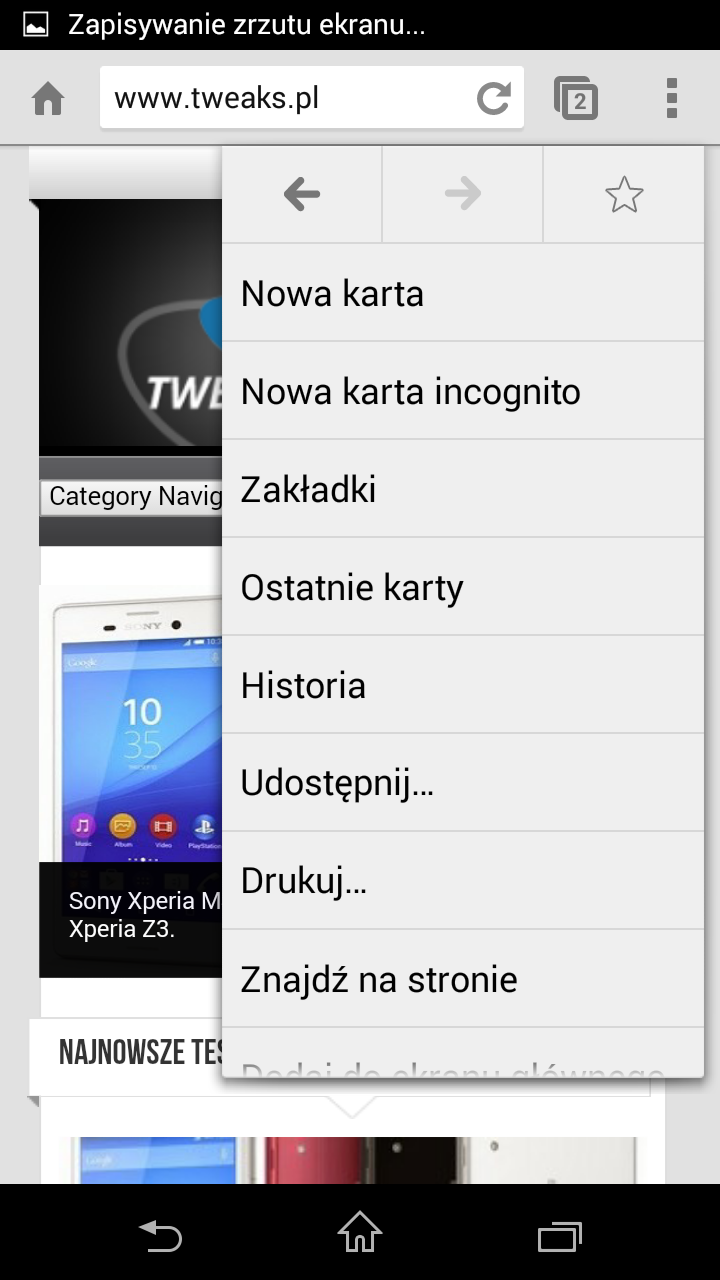
Task: Go to the browser home page icon
Action: tap(48, 98)
